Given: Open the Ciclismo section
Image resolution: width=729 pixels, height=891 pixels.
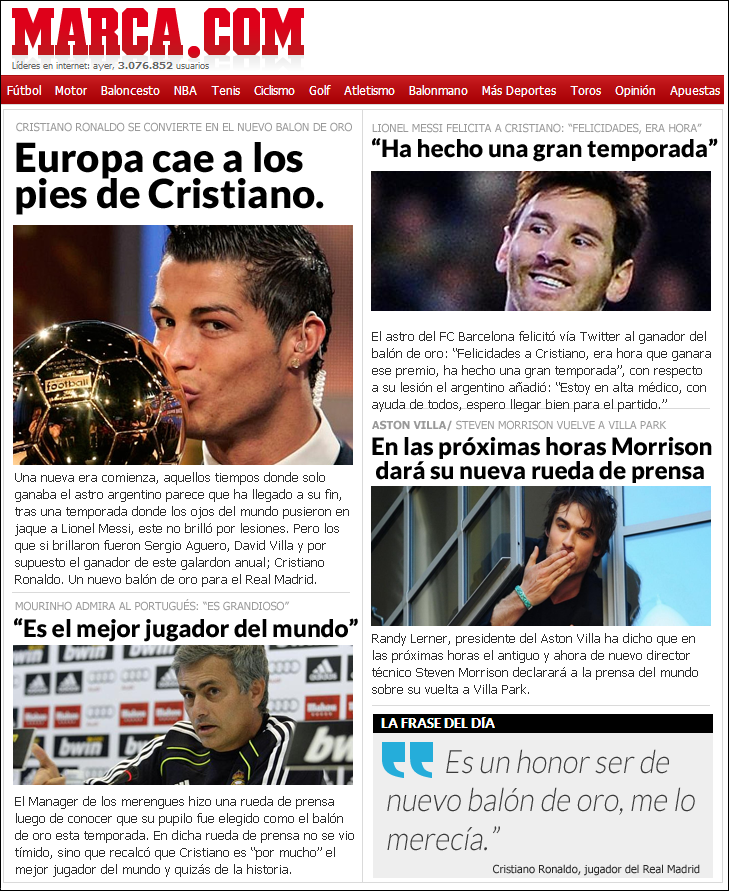Looking at the screenshot, I should [x=274, y=91].
